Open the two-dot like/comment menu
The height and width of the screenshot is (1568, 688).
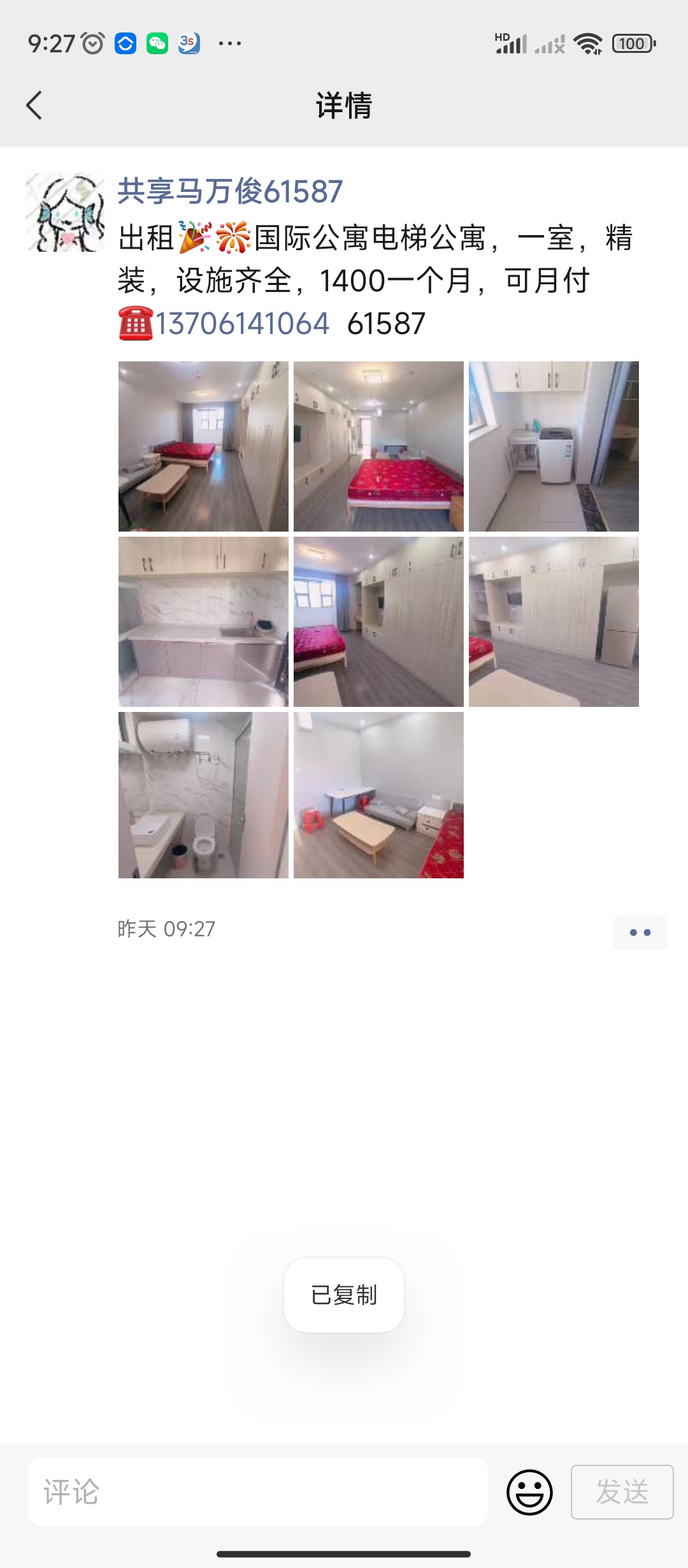640,933
